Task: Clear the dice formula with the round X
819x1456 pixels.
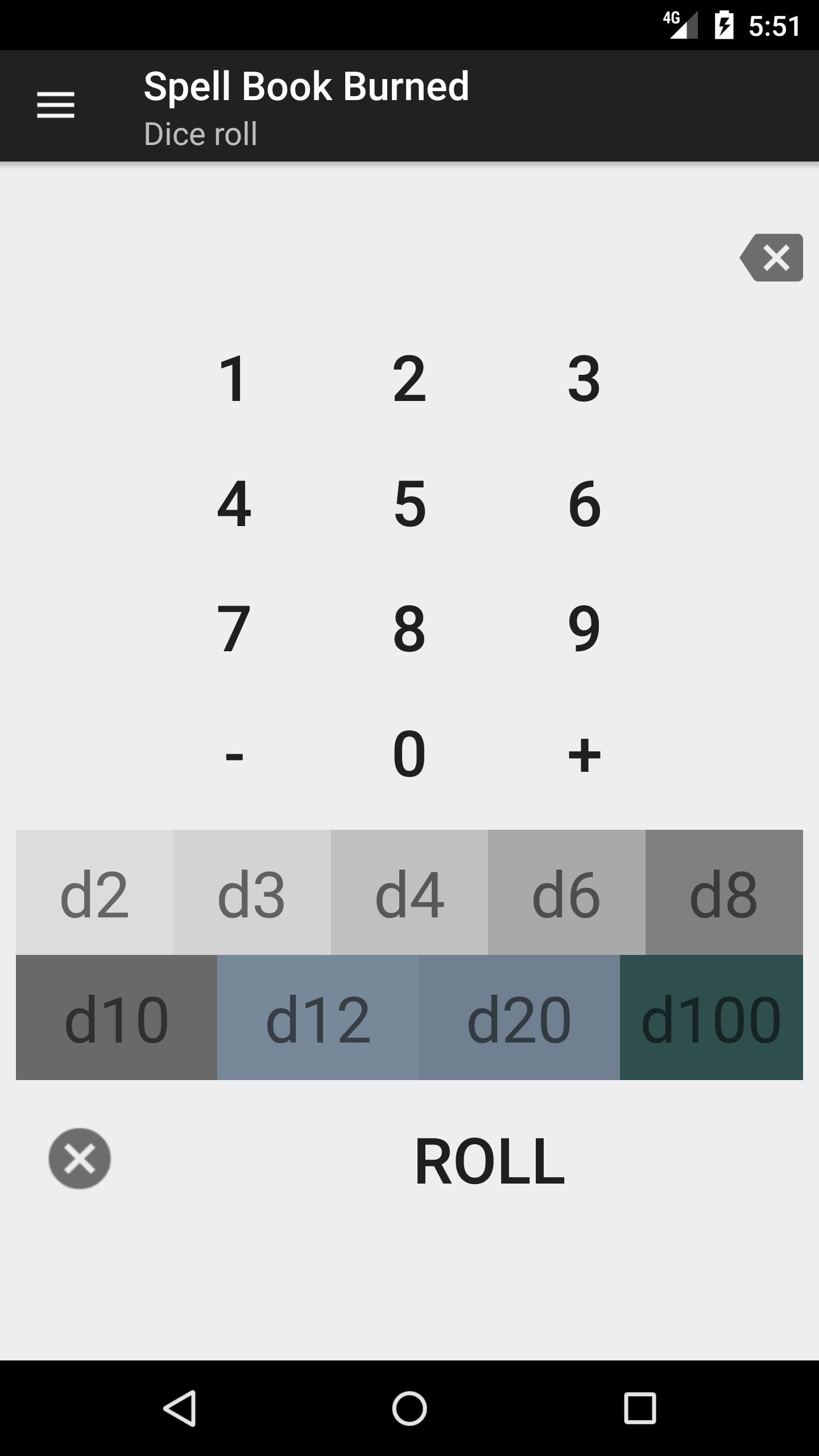Action: [80, 1159]
